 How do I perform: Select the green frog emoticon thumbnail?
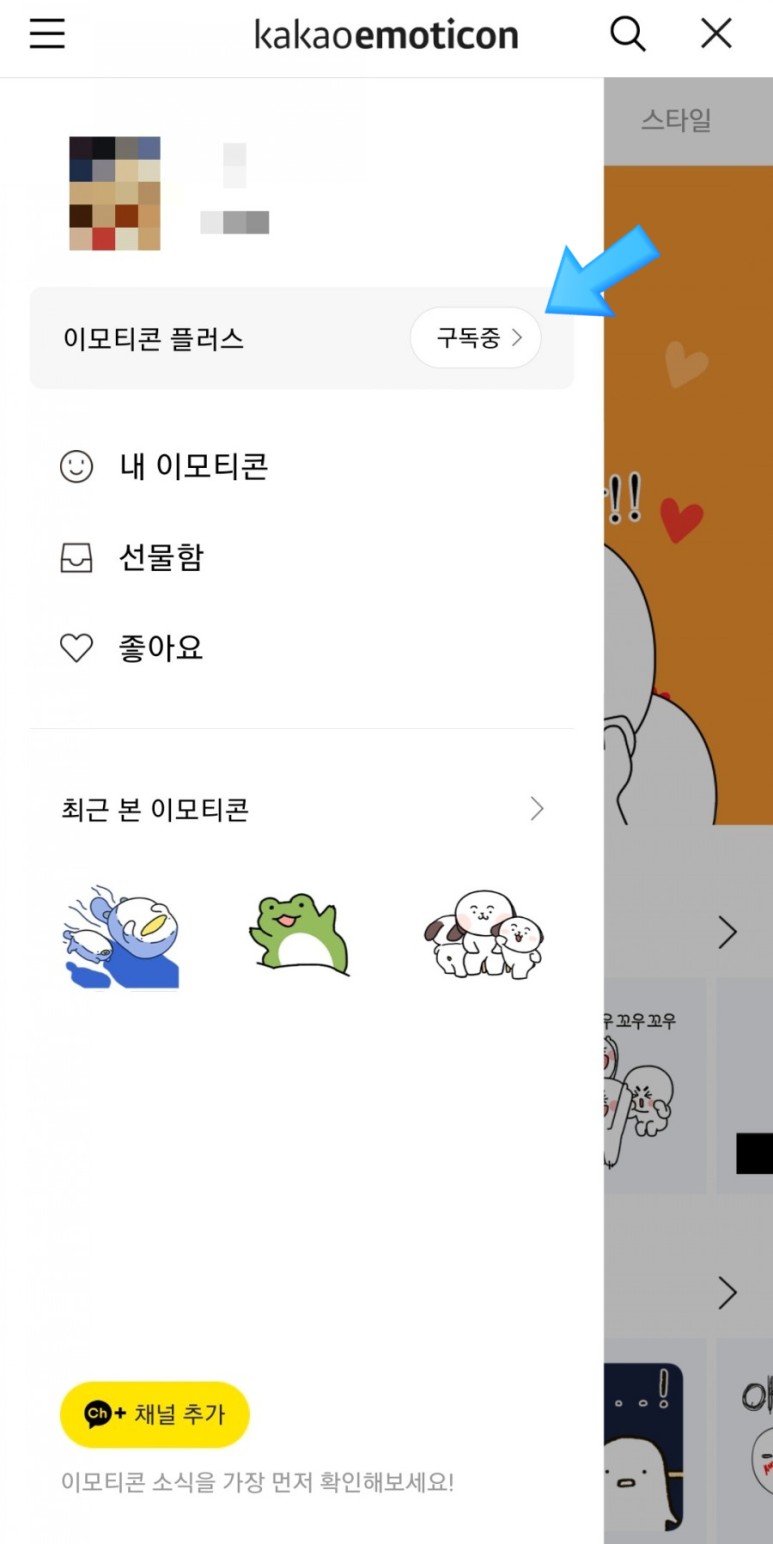click(301, 934)
